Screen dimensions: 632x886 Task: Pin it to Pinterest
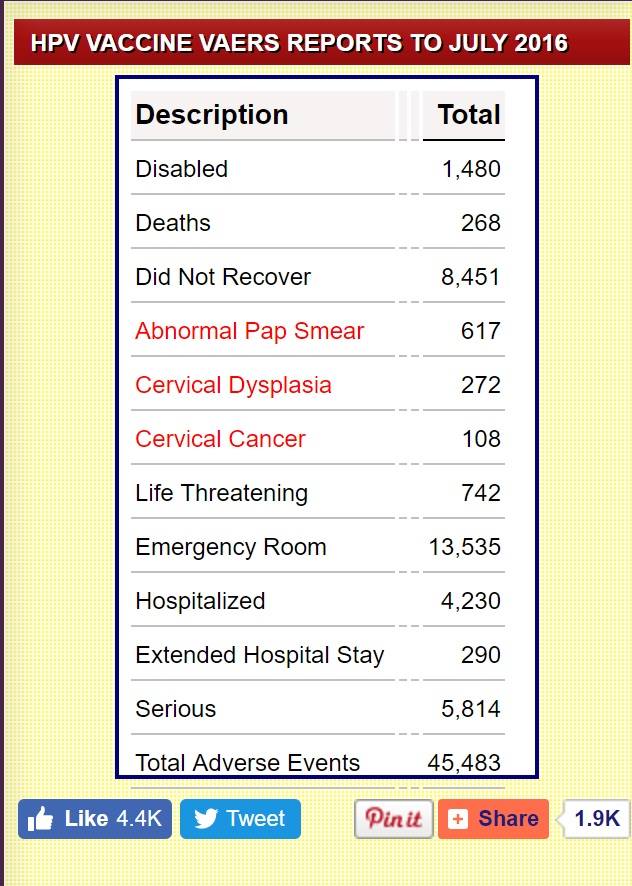[x=394, y=819]
